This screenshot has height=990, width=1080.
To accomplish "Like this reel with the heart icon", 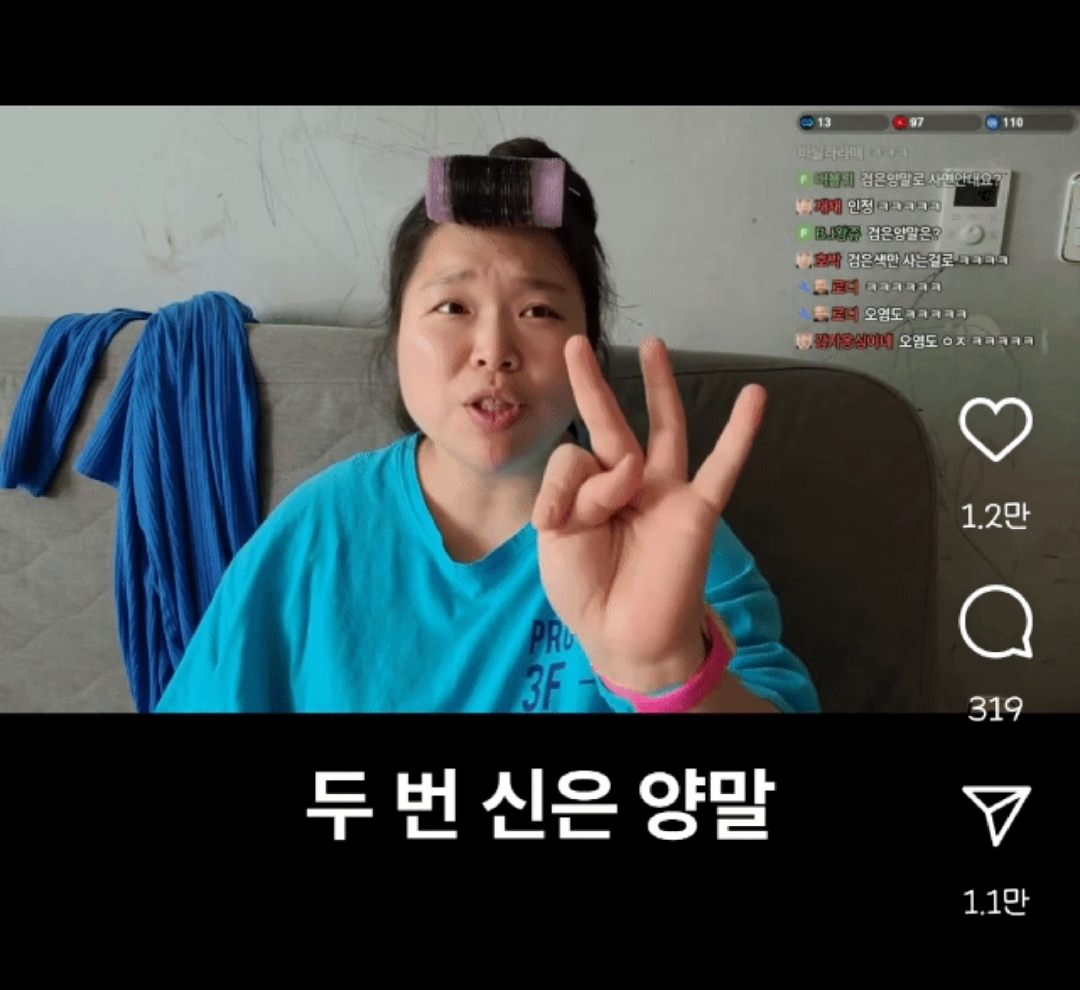I will (995, 430).
